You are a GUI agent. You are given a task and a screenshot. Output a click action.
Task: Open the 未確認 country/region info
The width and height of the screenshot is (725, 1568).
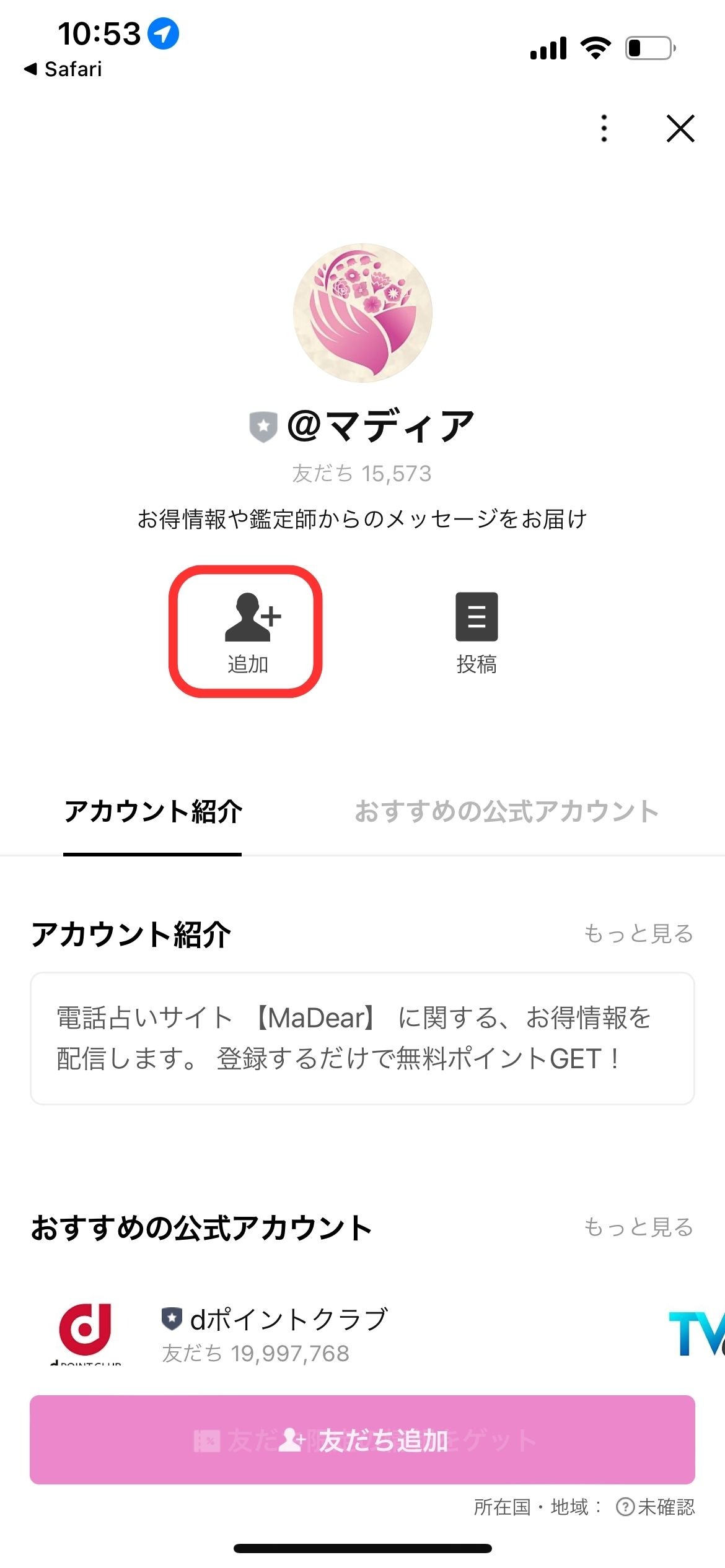tap(656, 1507)
